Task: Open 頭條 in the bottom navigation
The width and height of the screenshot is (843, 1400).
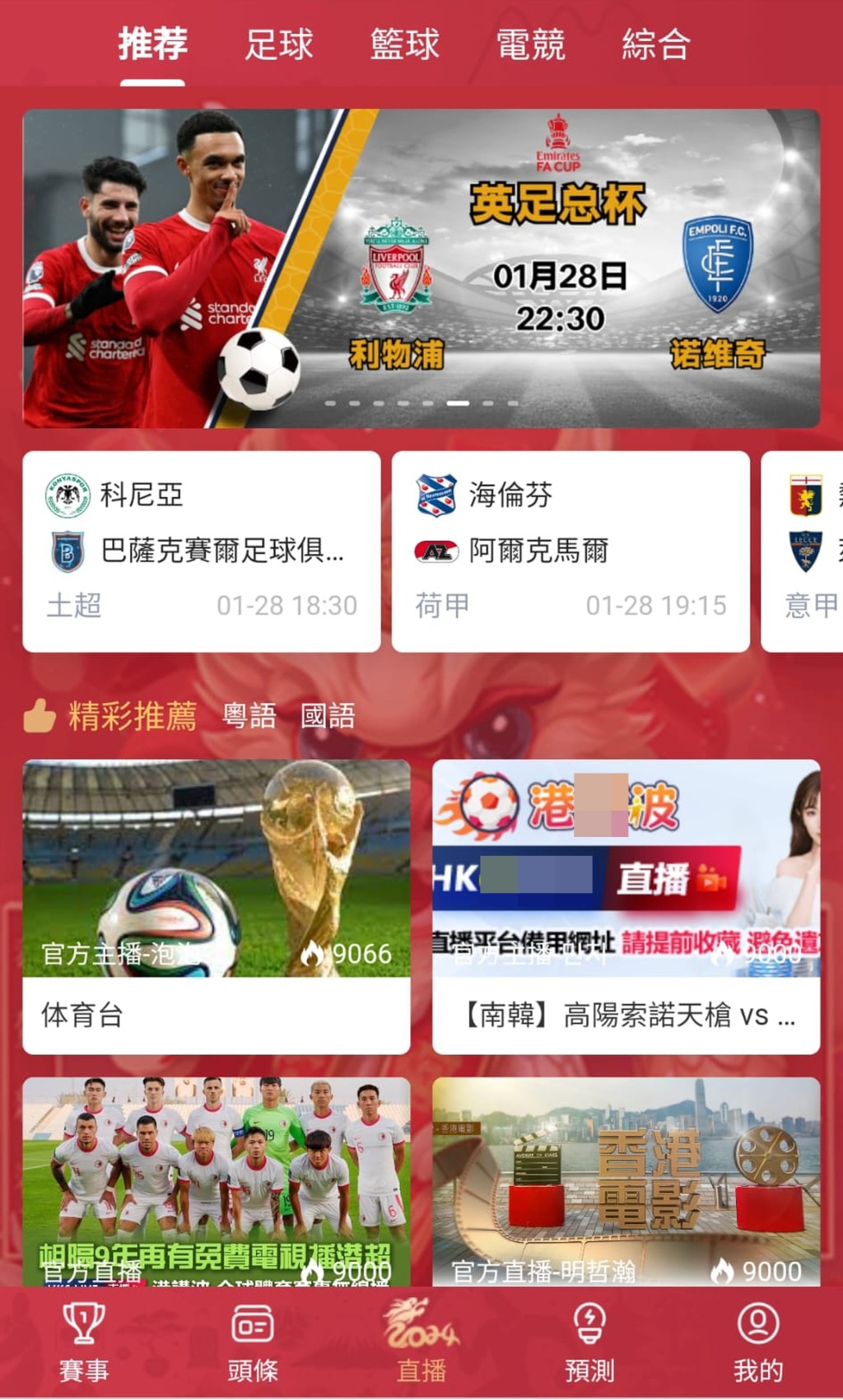Action: tap(253, 1342)
